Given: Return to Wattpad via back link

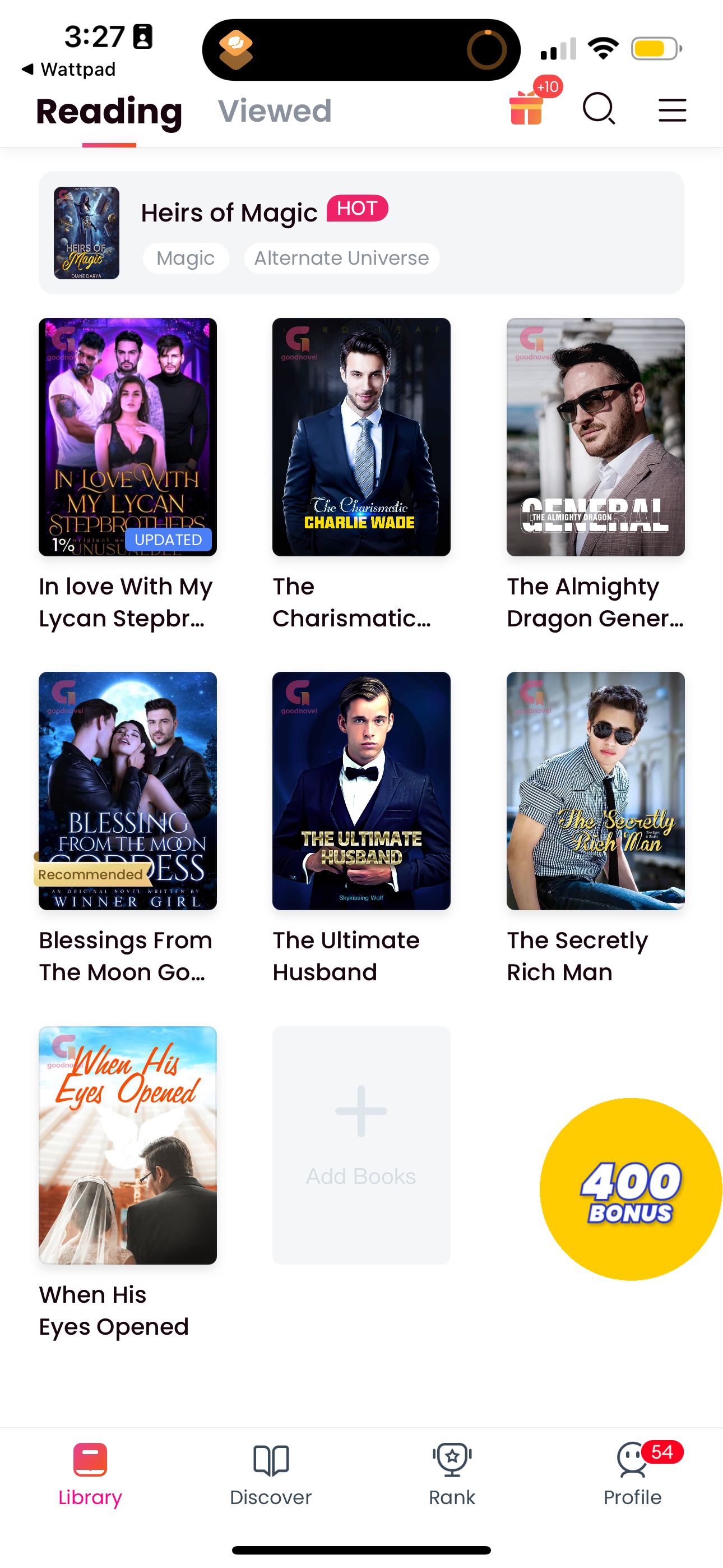Looking at the screenshot, I should pyautogui.click(x=67, y=69).
